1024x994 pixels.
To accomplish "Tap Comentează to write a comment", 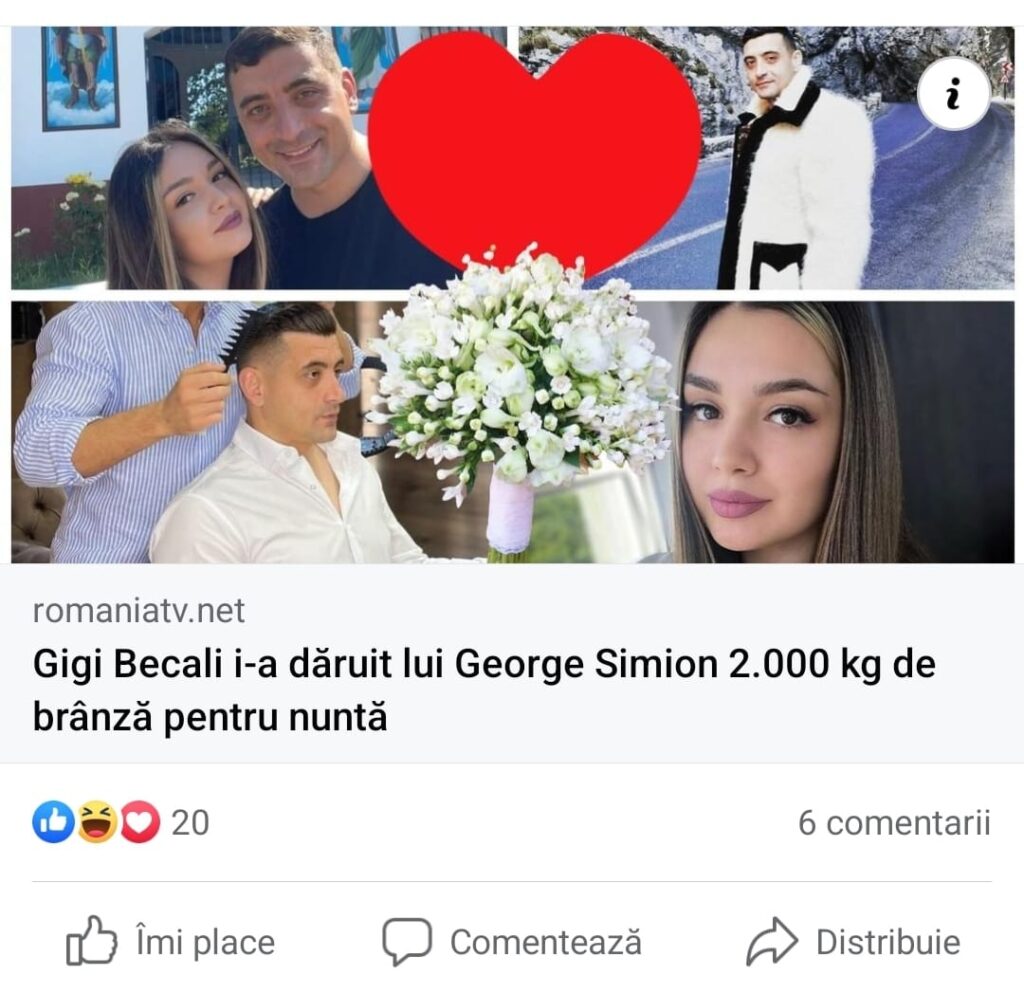I will point(512,941).
